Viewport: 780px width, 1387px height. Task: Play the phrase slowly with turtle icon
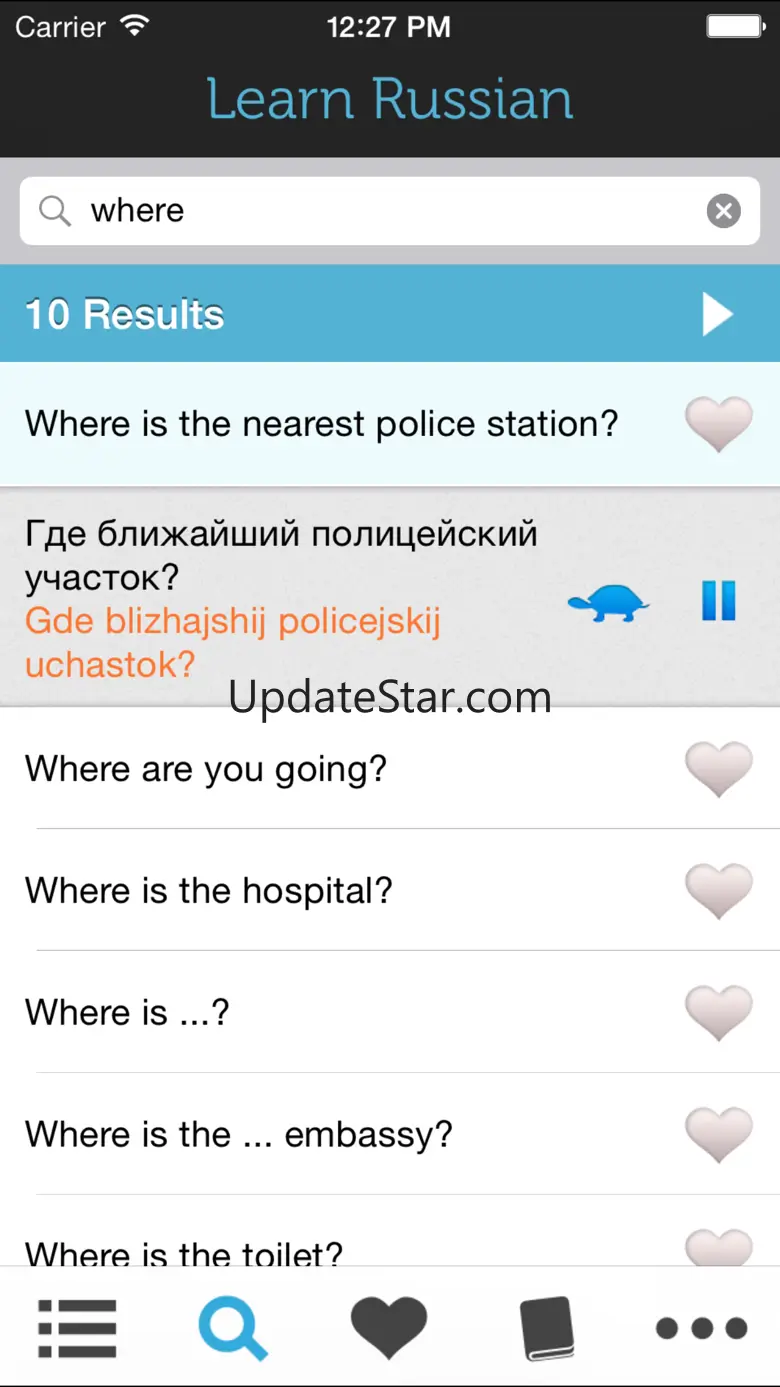pyautogui.click(x=608, y=603)
